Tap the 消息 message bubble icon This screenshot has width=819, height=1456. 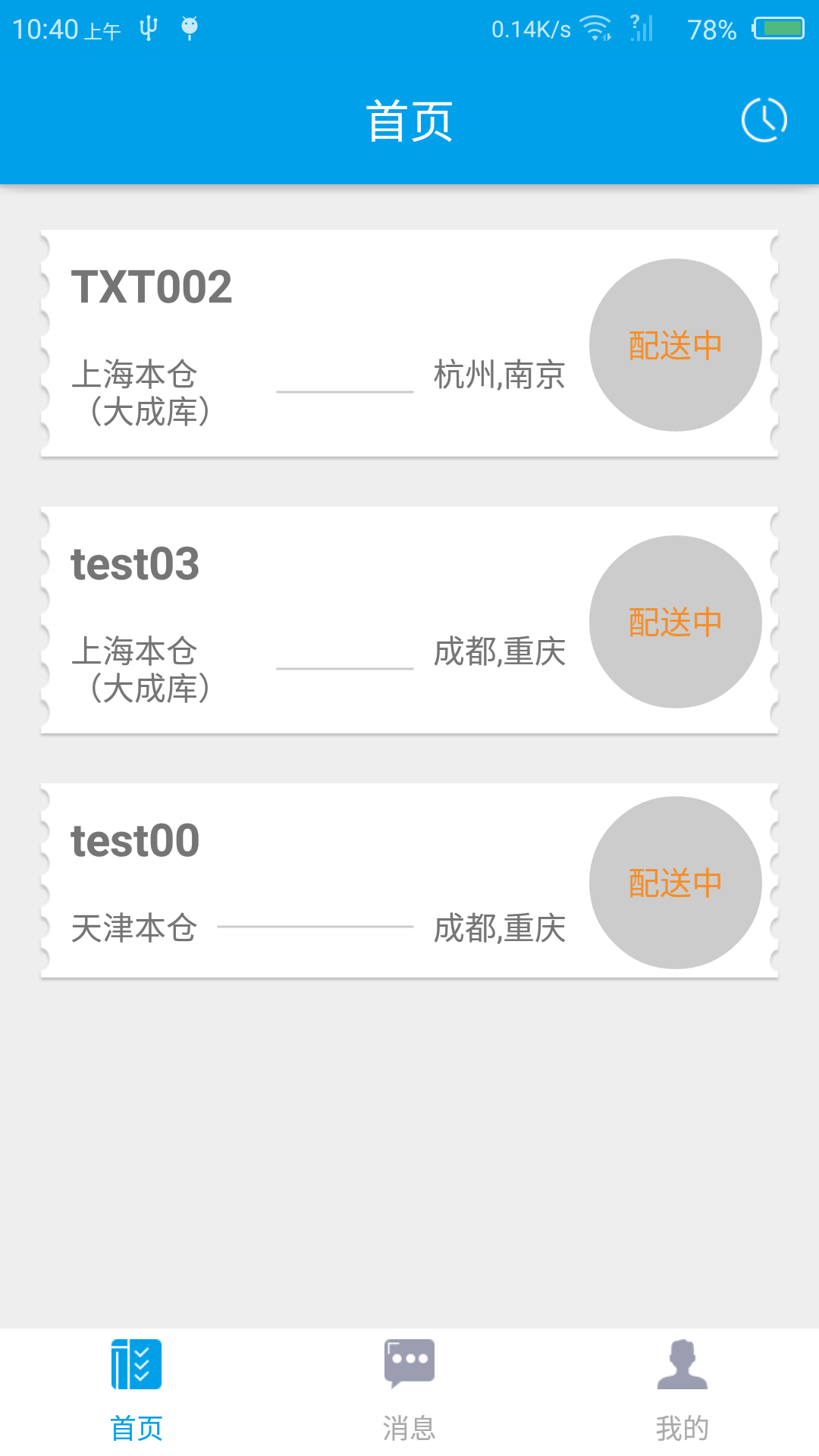409,1361
